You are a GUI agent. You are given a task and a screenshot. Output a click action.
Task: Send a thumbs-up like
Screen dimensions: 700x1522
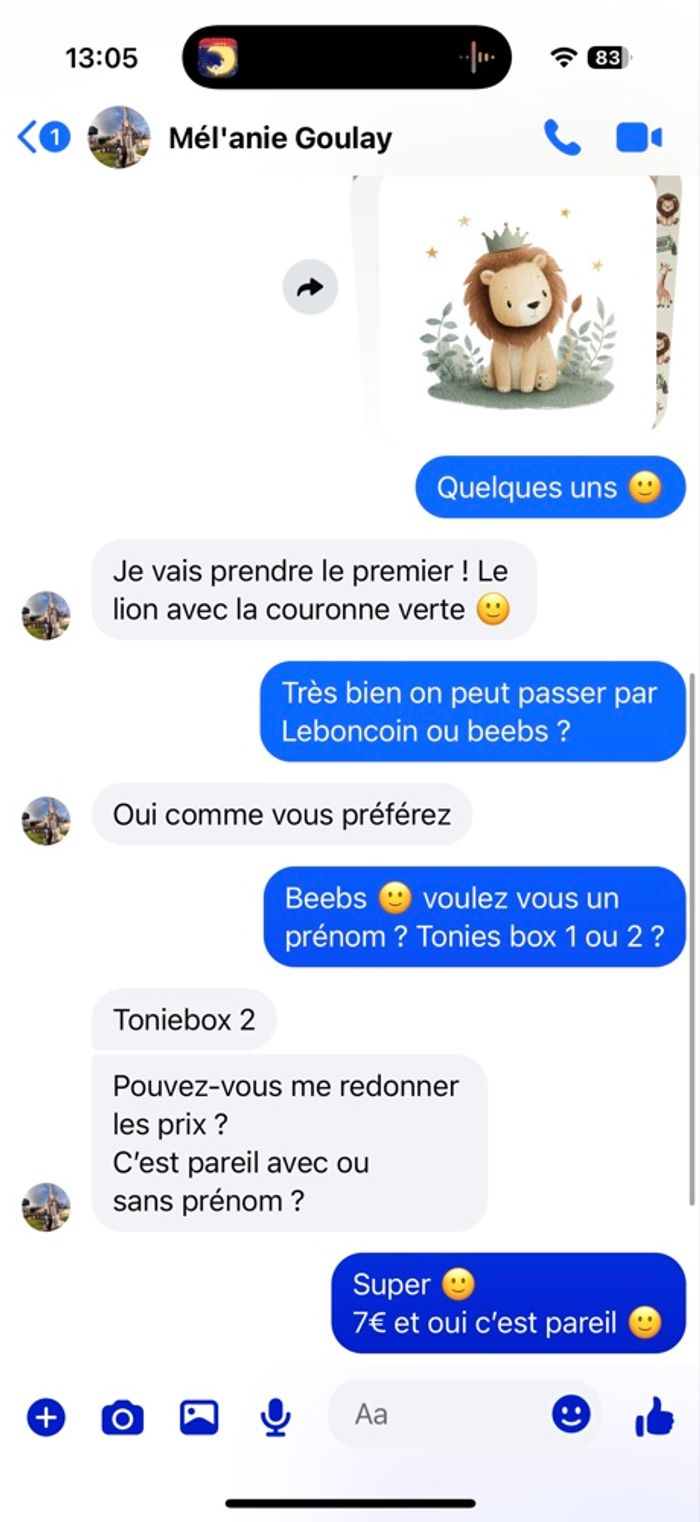pos(654,1416)
